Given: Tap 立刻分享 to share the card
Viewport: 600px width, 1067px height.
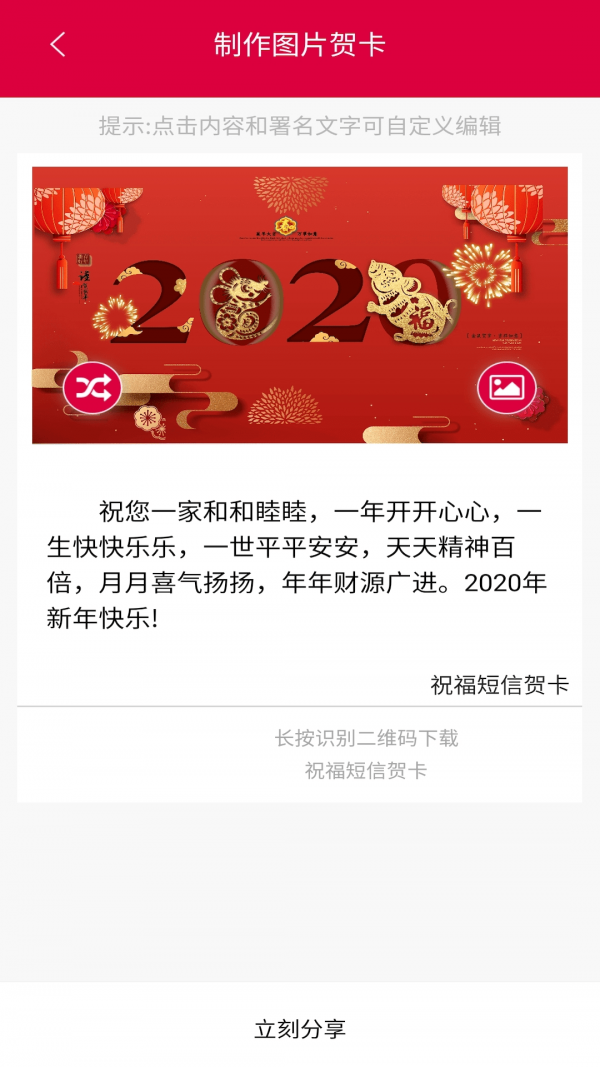Looking at the screenshot, I should pos(300,1029).
